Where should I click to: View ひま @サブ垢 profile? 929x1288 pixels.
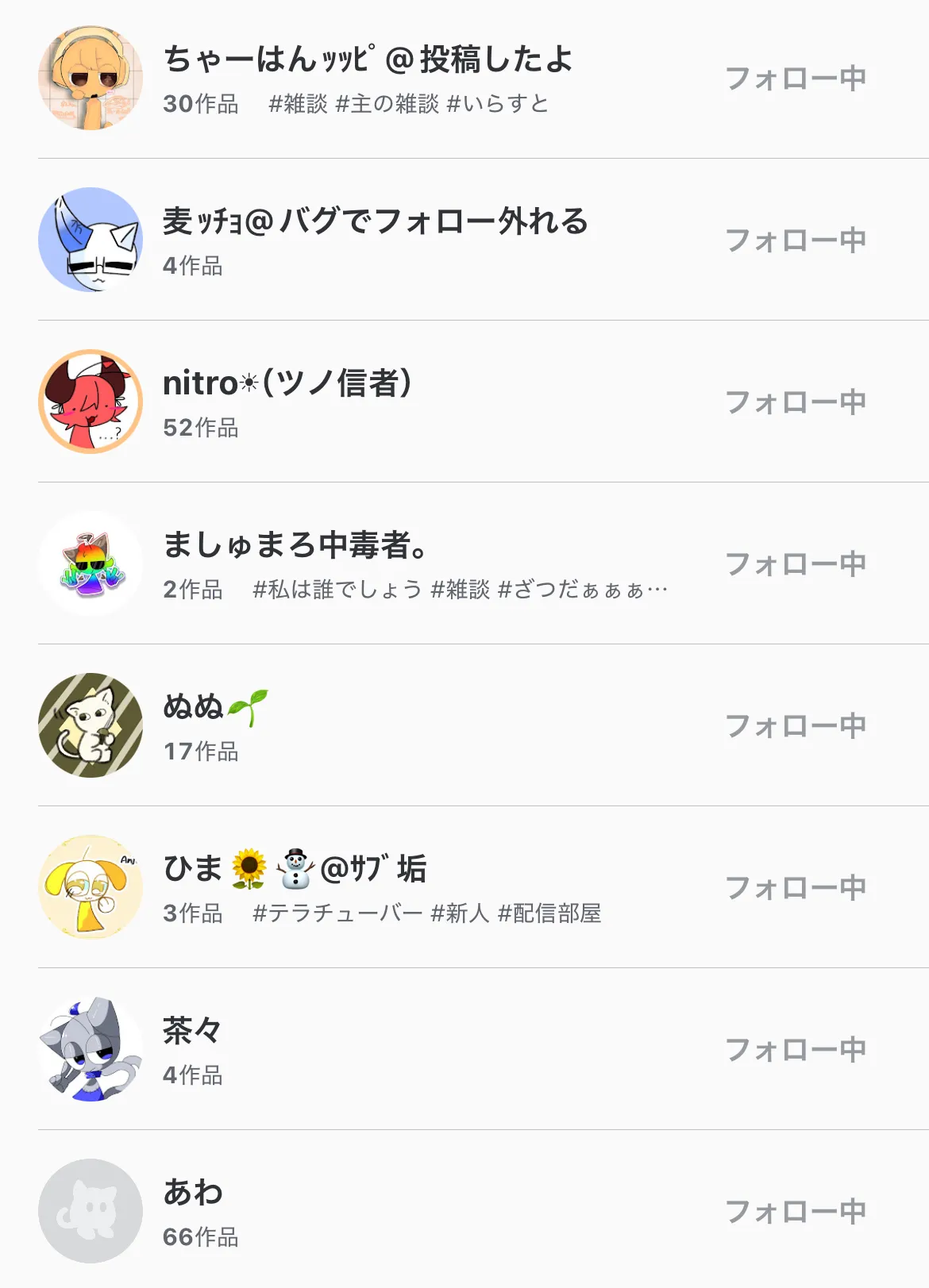tap(294, 870)
